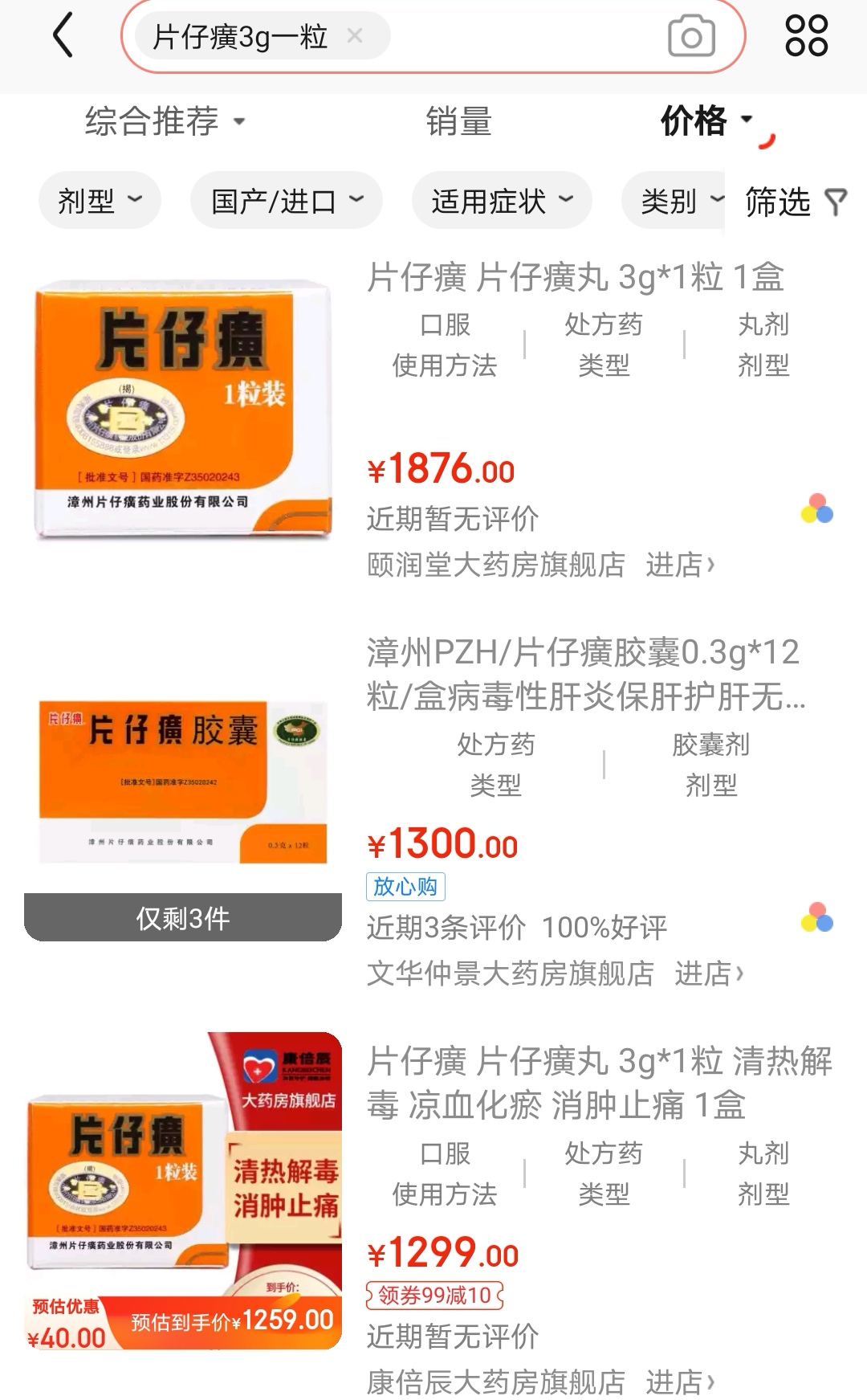Viewport: 867px width, 1400px height.
Task: Remove the 片仔癀3g一粒 search keyword
Action: point(355,35)
